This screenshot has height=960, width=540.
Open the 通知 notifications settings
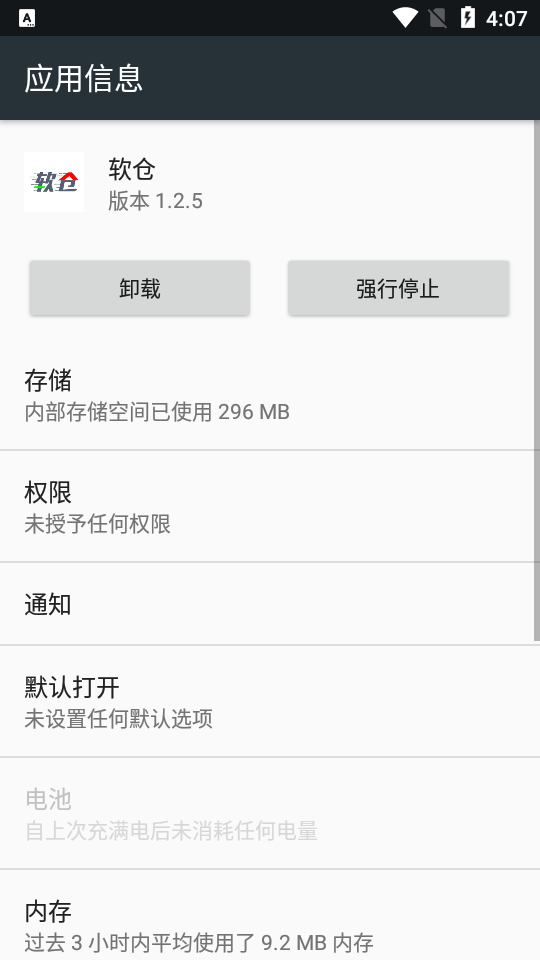(267, 604)
